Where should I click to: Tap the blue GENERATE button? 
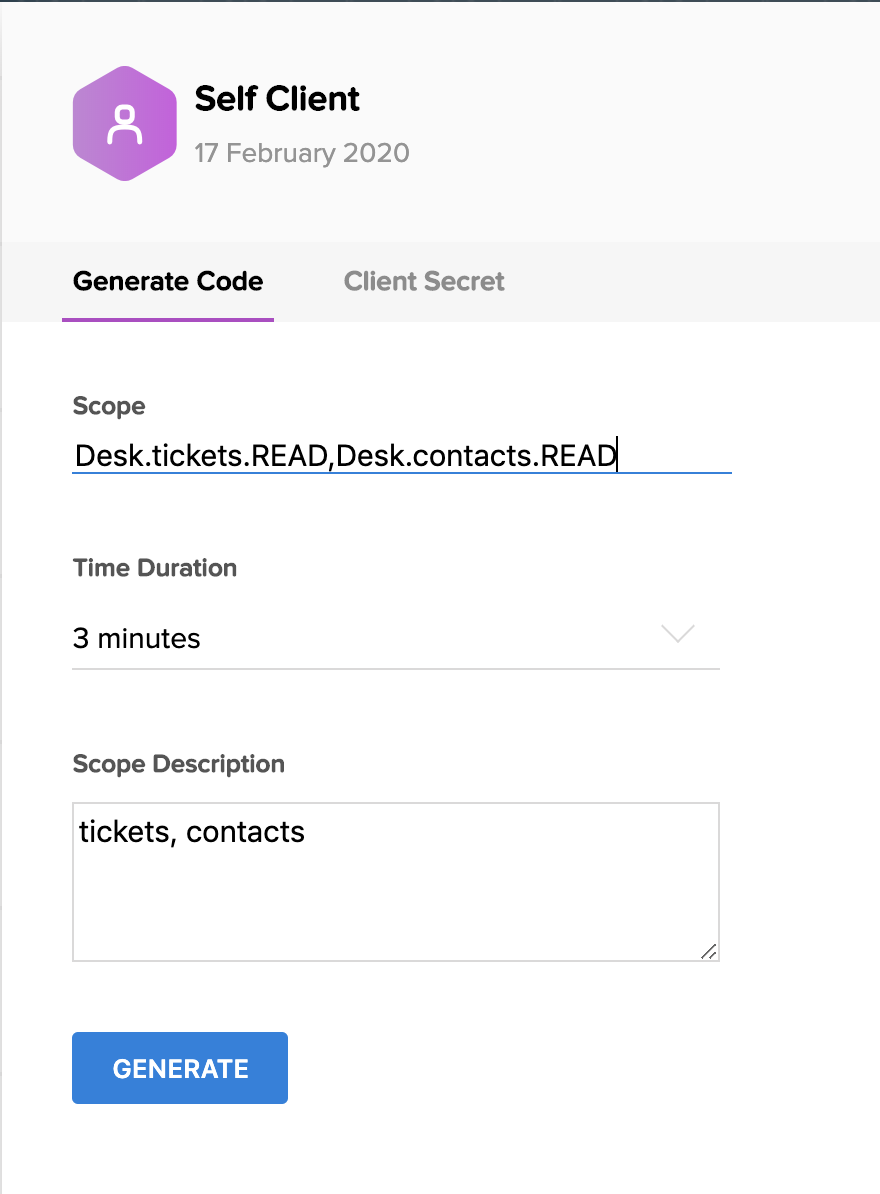[x=180, y=1068]
